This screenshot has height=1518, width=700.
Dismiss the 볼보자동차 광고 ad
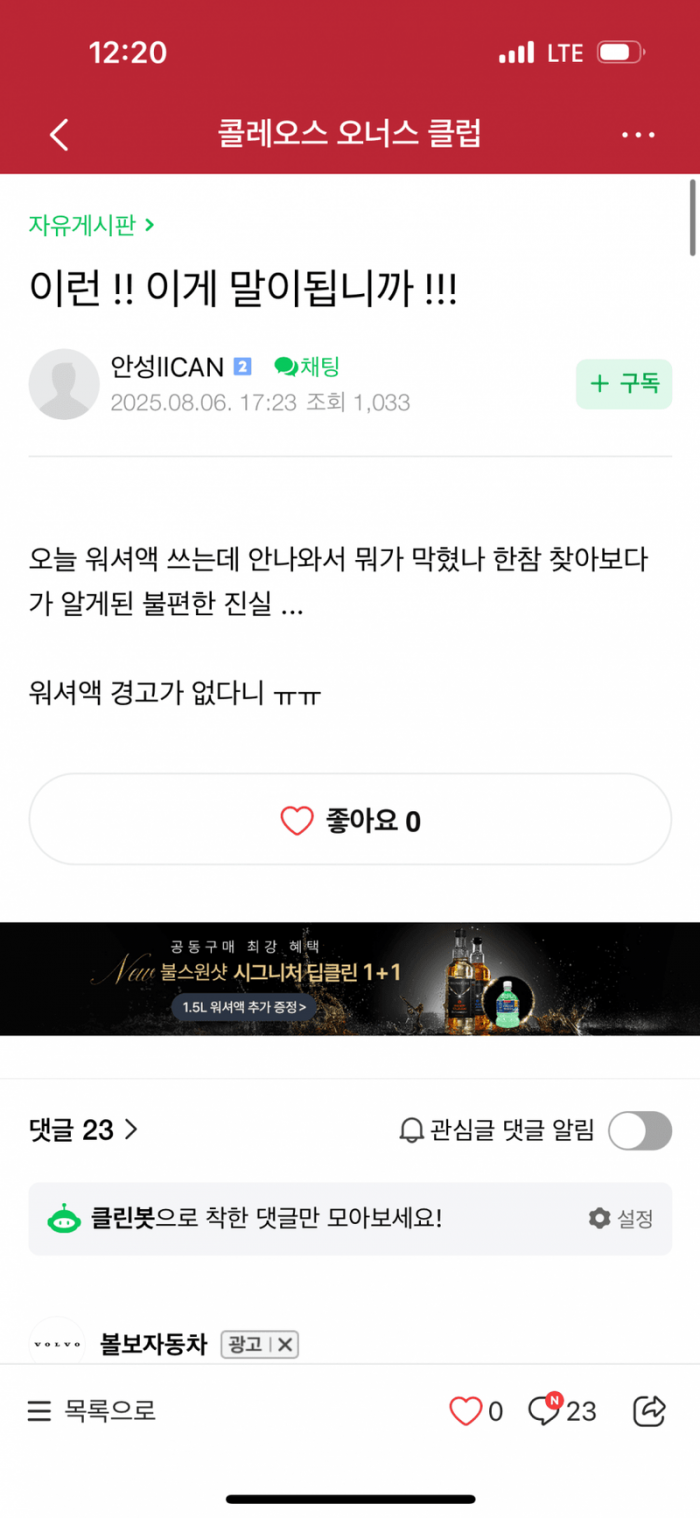pos(285,1345)
